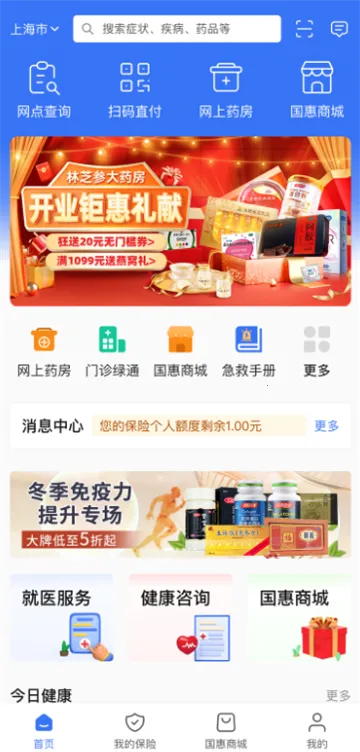Open the 急救手册 first aid manual
This screenshot has height=752, width=360.
248,351
